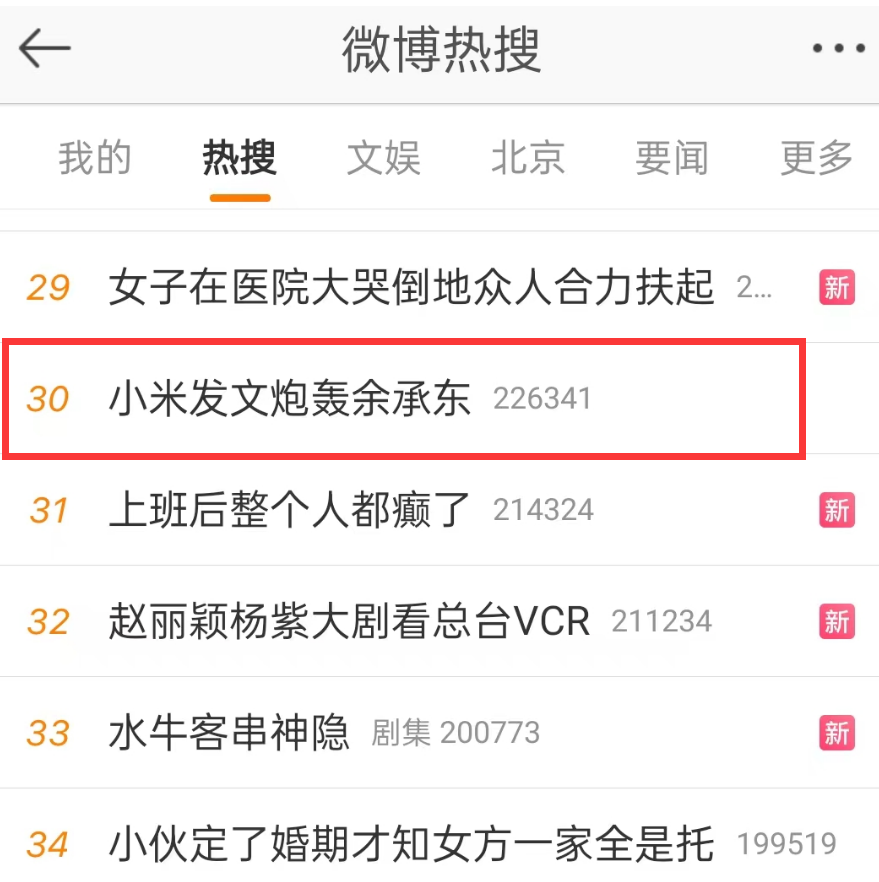Open trending topic 水牛客串神隐
879x882 pixels.
(x=229, y=733)
